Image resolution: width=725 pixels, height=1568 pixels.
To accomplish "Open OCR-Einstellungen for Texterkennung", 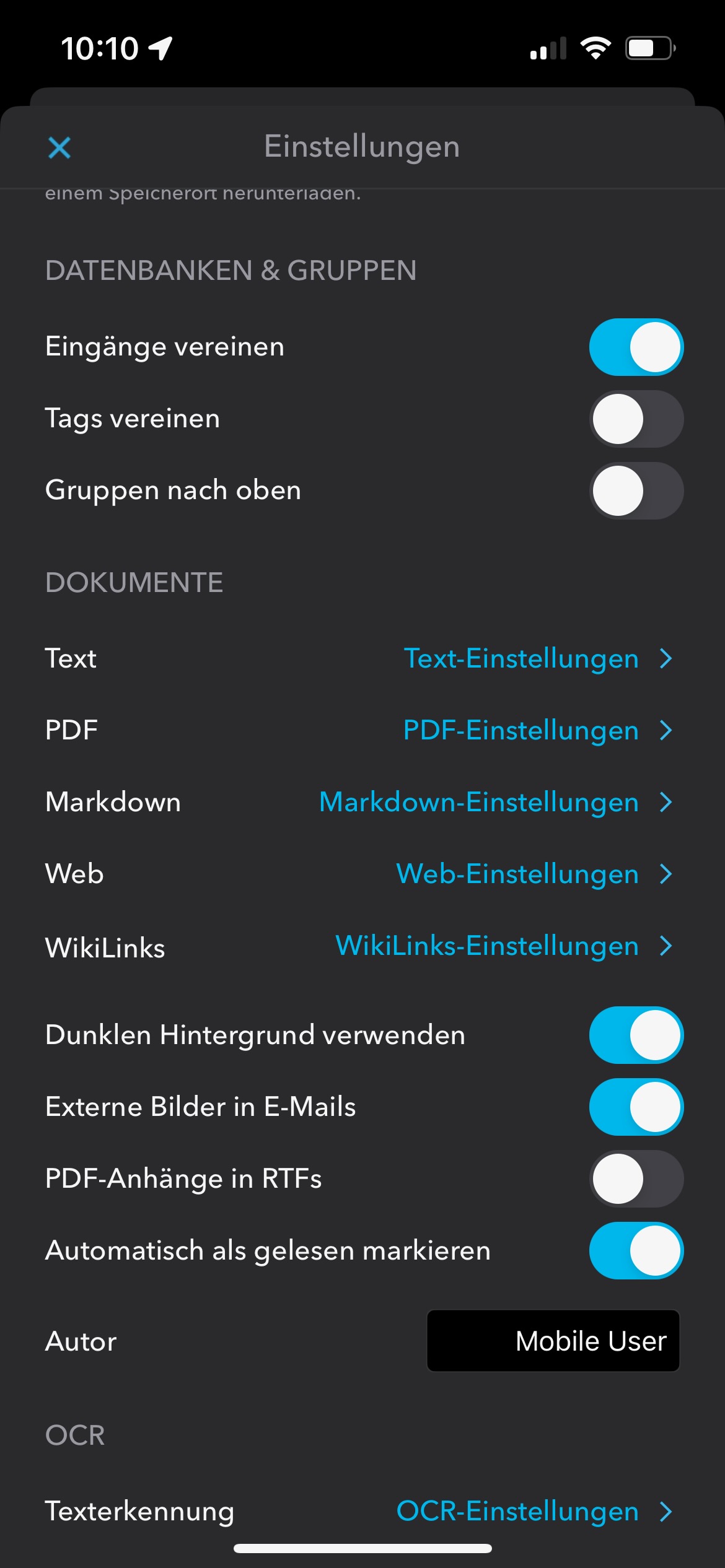I will click(534, 1511).
